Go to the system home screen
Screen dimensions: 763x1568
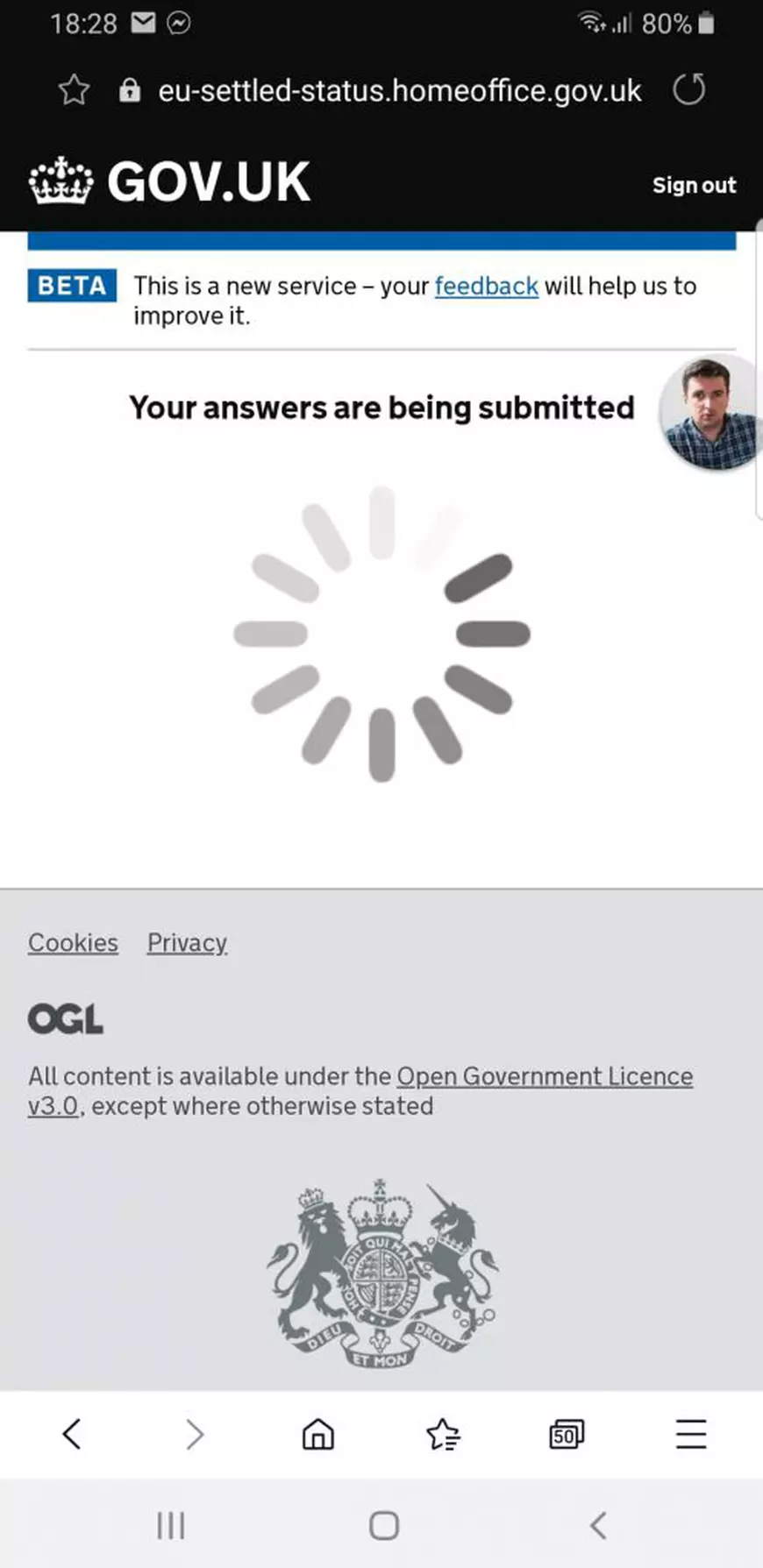point(383,1525)
